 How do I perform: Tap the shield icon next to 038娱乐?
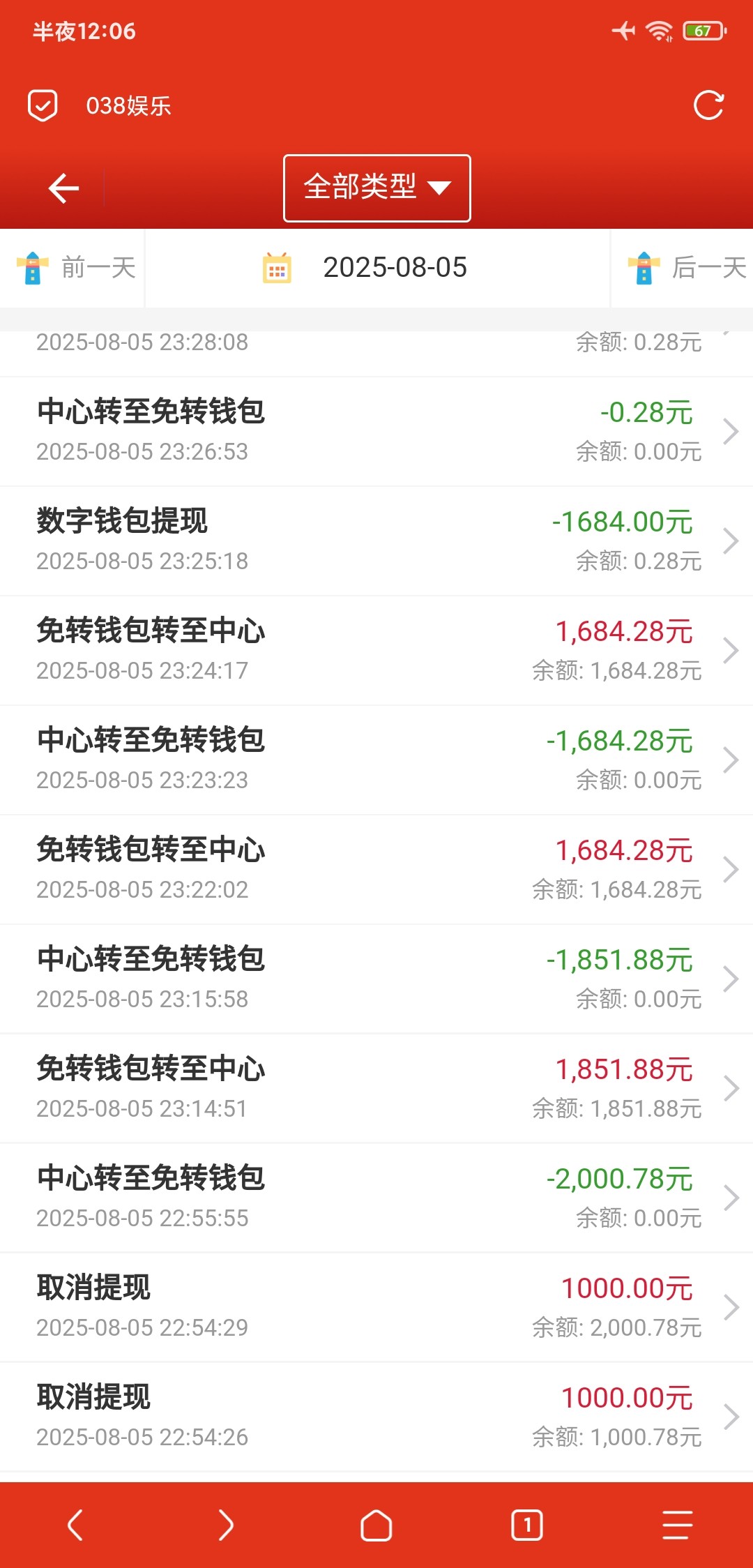[42, 105]
